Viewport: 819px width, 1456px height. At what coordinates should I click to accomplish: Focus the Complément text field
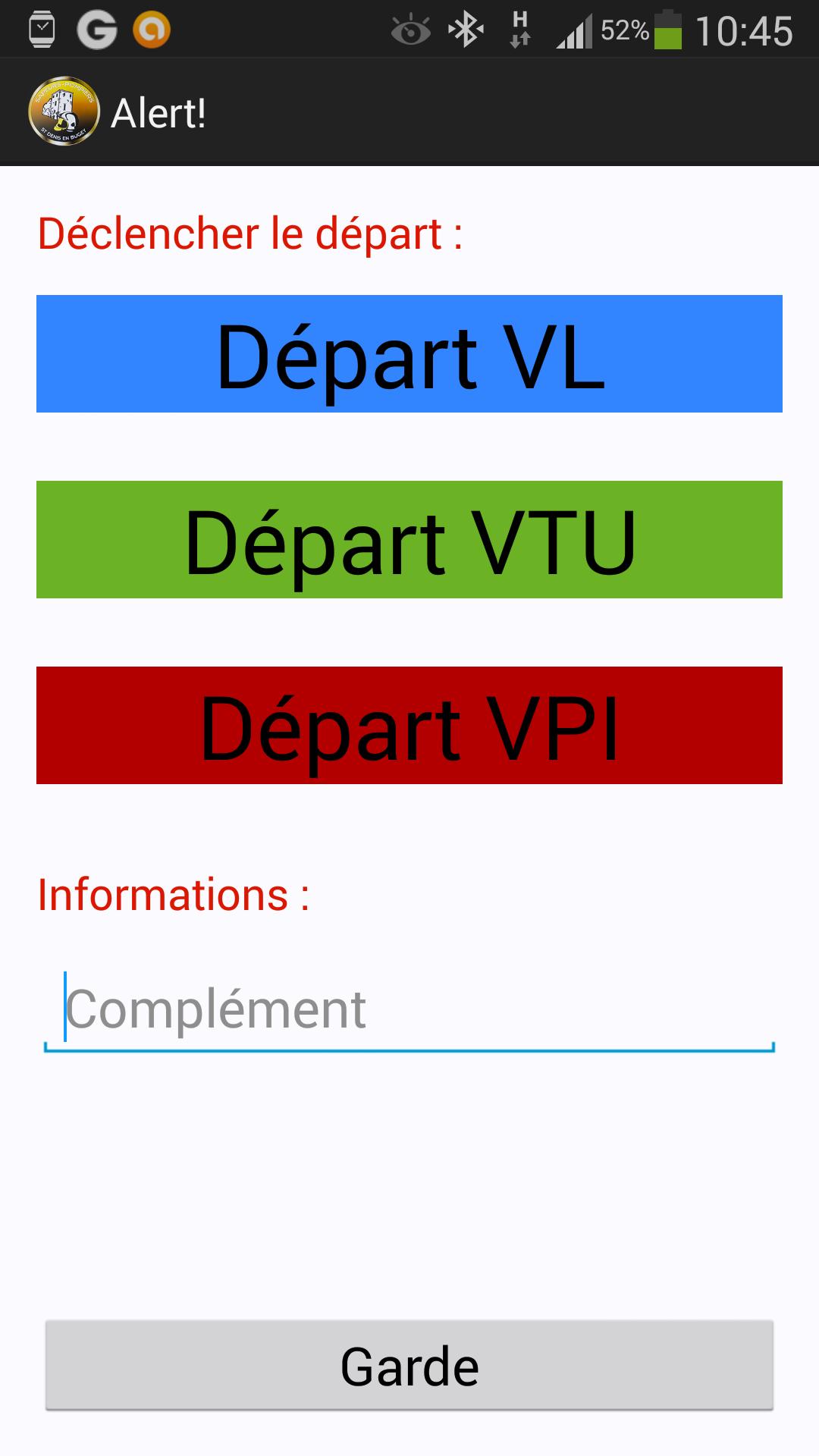[409, 1010]
